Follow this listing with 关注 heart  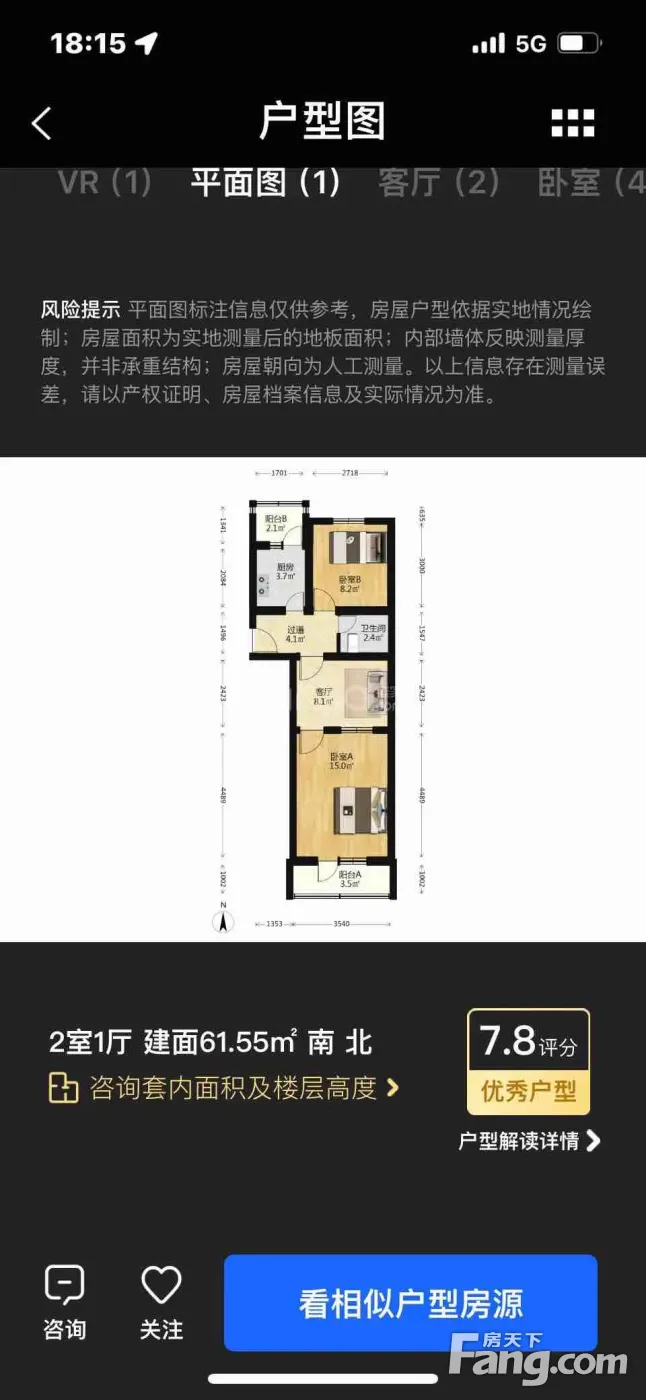tap(161, 1301)
